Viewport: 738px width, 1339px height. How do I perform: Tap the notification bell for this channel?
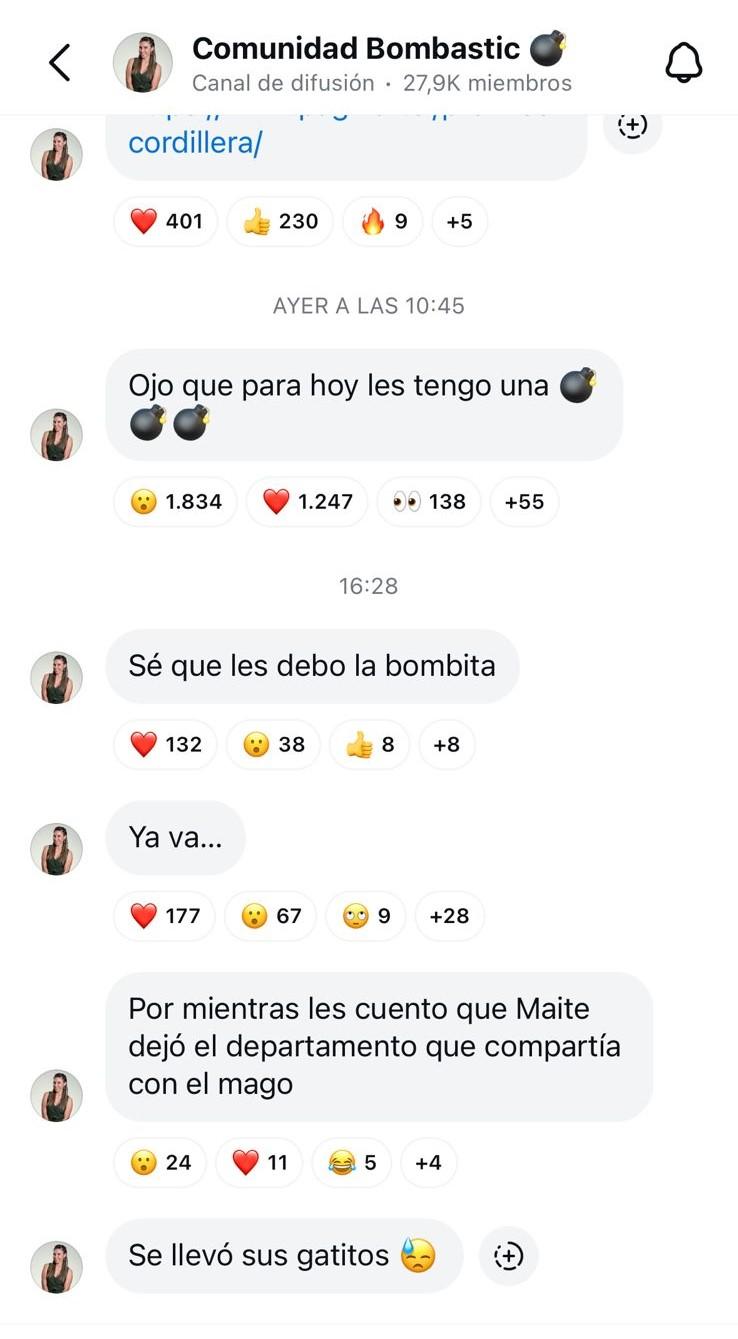684,61
